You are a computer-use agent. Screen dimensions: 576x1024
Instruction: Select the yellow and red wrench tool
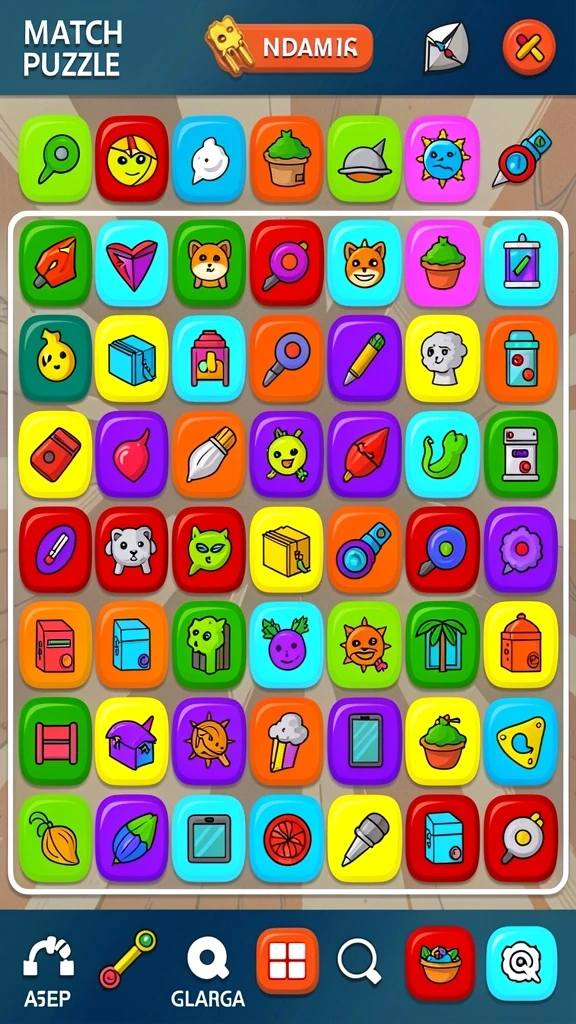click(127, 959)
